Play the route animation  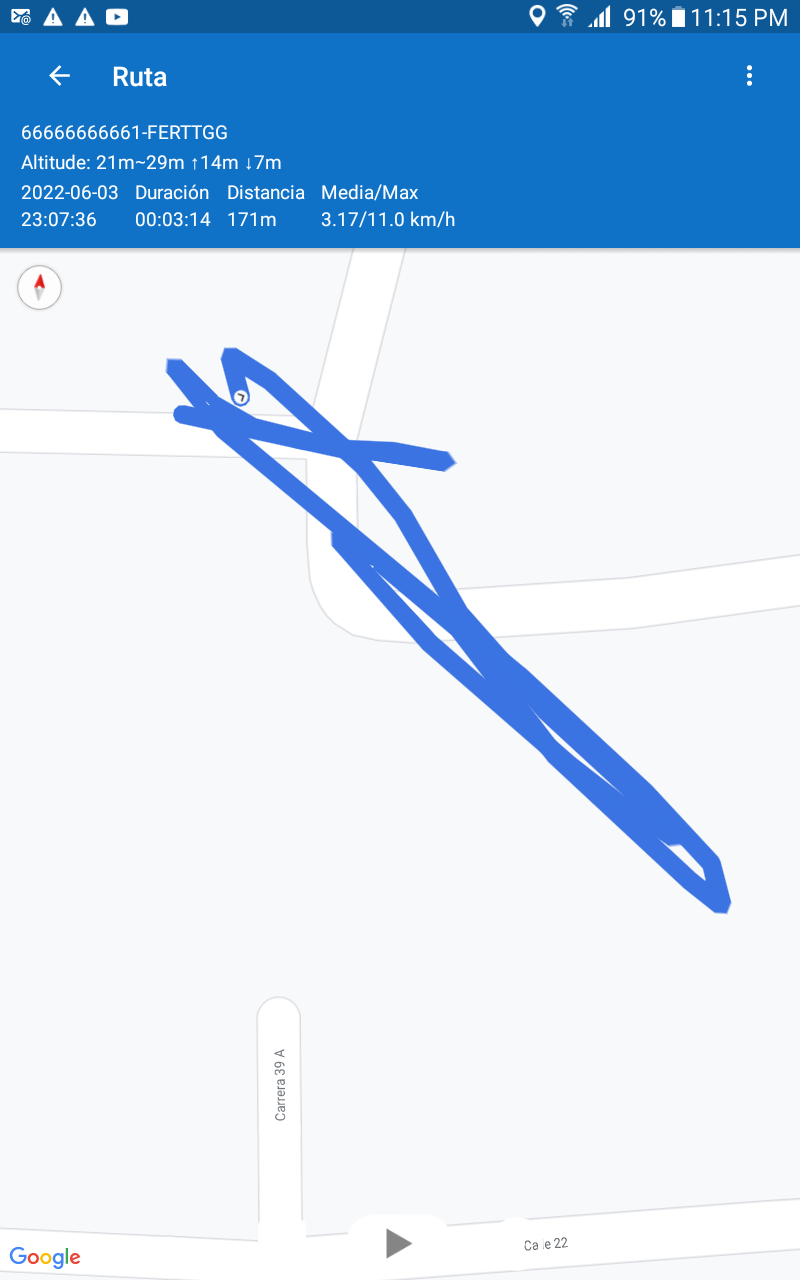(x=398, y=1243)
